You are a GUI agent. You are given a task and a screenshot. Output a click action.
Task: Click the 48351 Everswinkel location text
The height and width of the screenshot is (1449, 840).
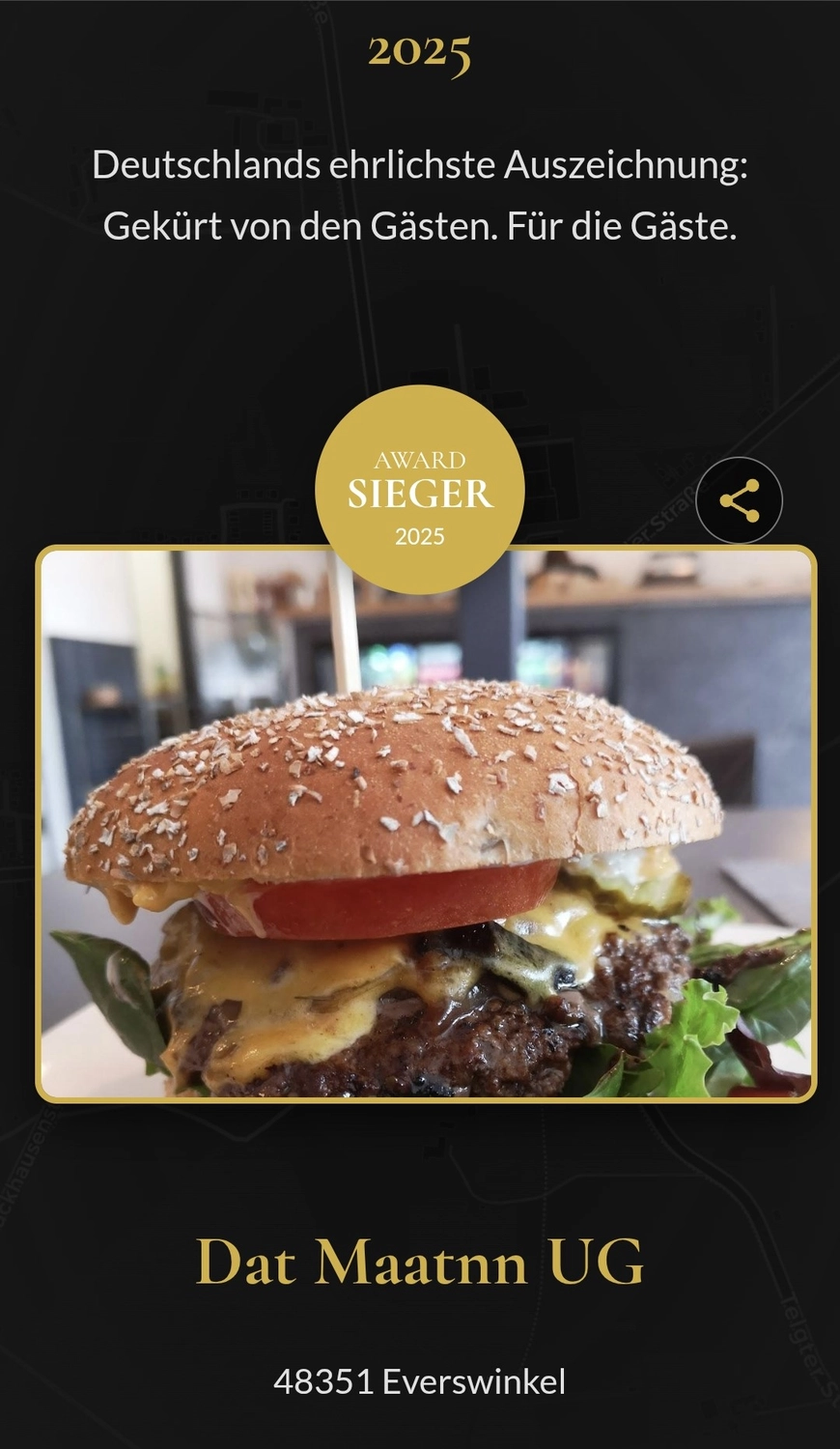pyautogui.click(x=420, y=1383)
